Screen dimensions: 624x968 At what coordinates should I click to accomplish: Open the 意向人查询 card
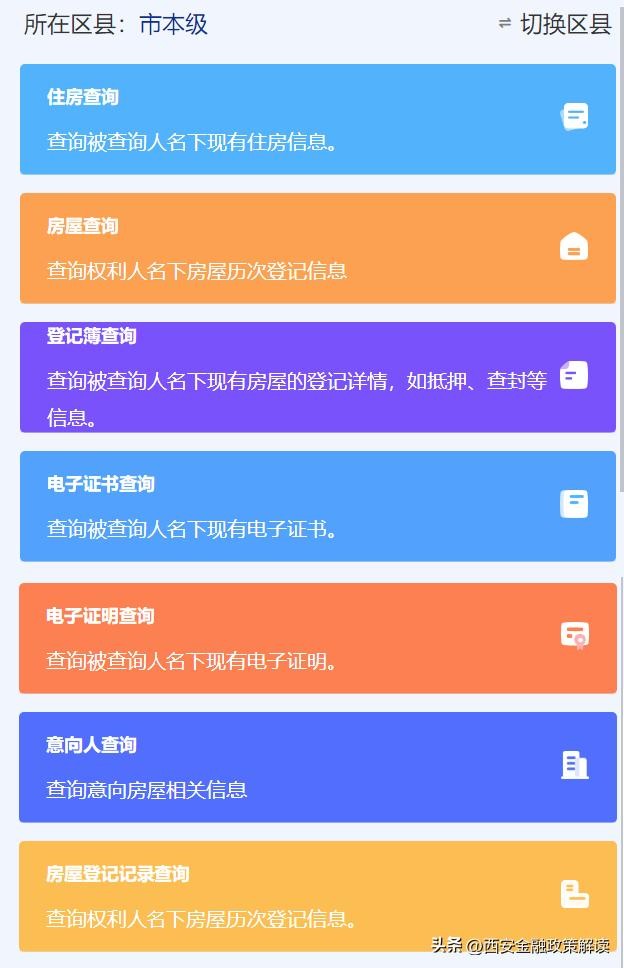pos(317,767)
